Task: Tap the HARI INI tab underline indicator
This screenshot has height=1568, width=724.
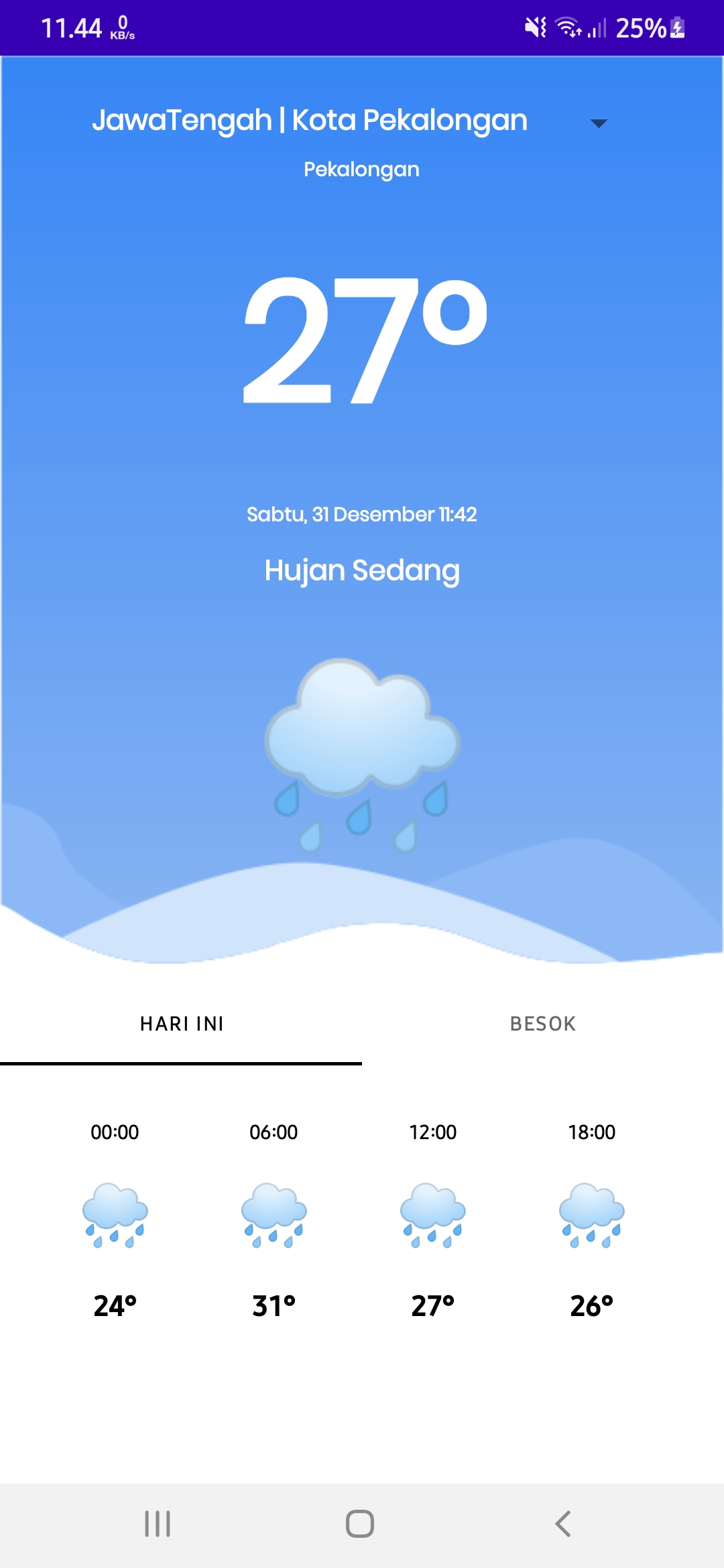Action: (x=182, y=1063)
